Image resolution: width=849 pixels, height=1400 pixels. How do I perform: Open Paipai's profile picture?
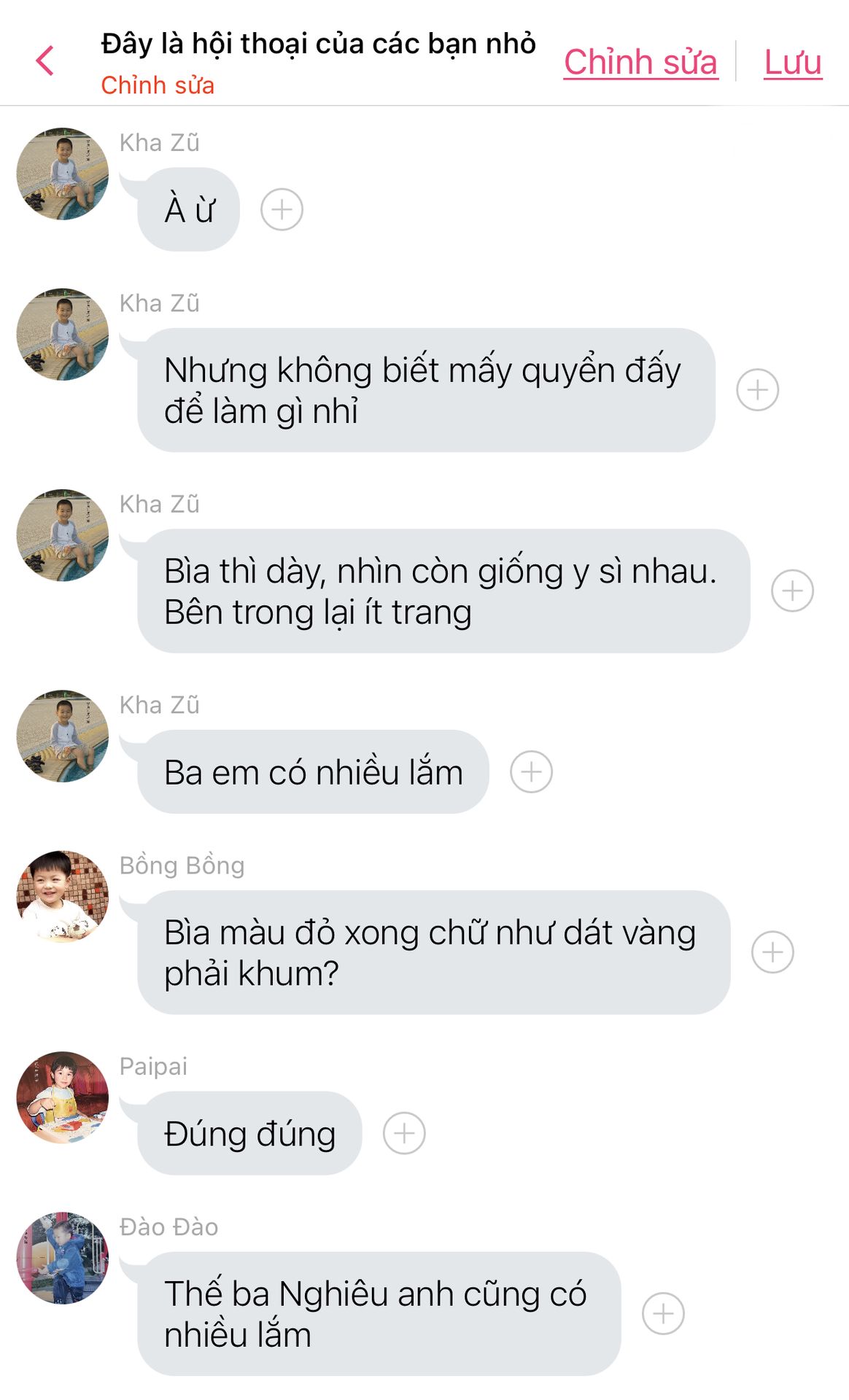[63, 1097]
